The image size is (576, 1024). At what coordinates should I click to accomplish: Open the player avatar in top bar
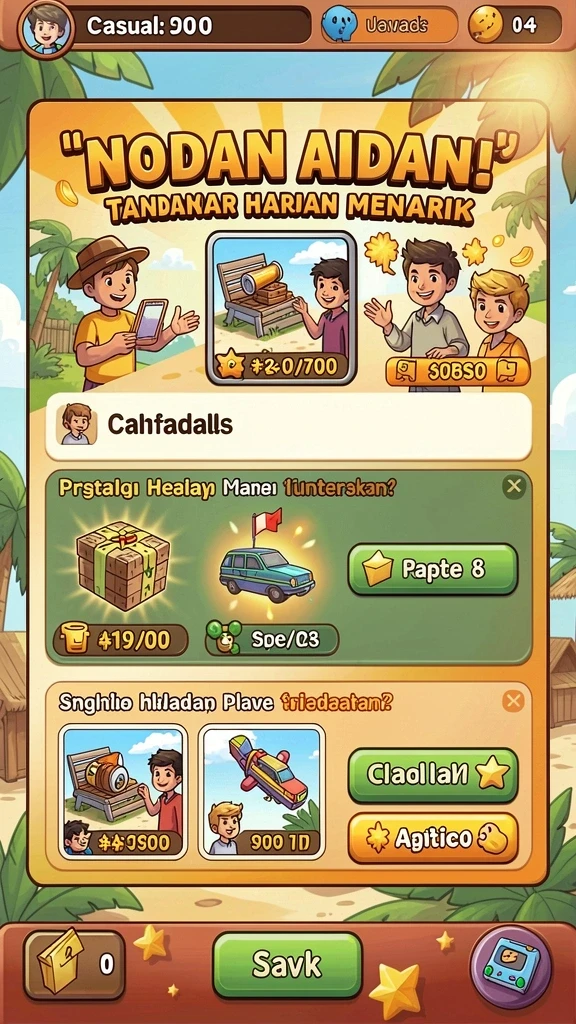pyautogui.click(x=44, y=27)
